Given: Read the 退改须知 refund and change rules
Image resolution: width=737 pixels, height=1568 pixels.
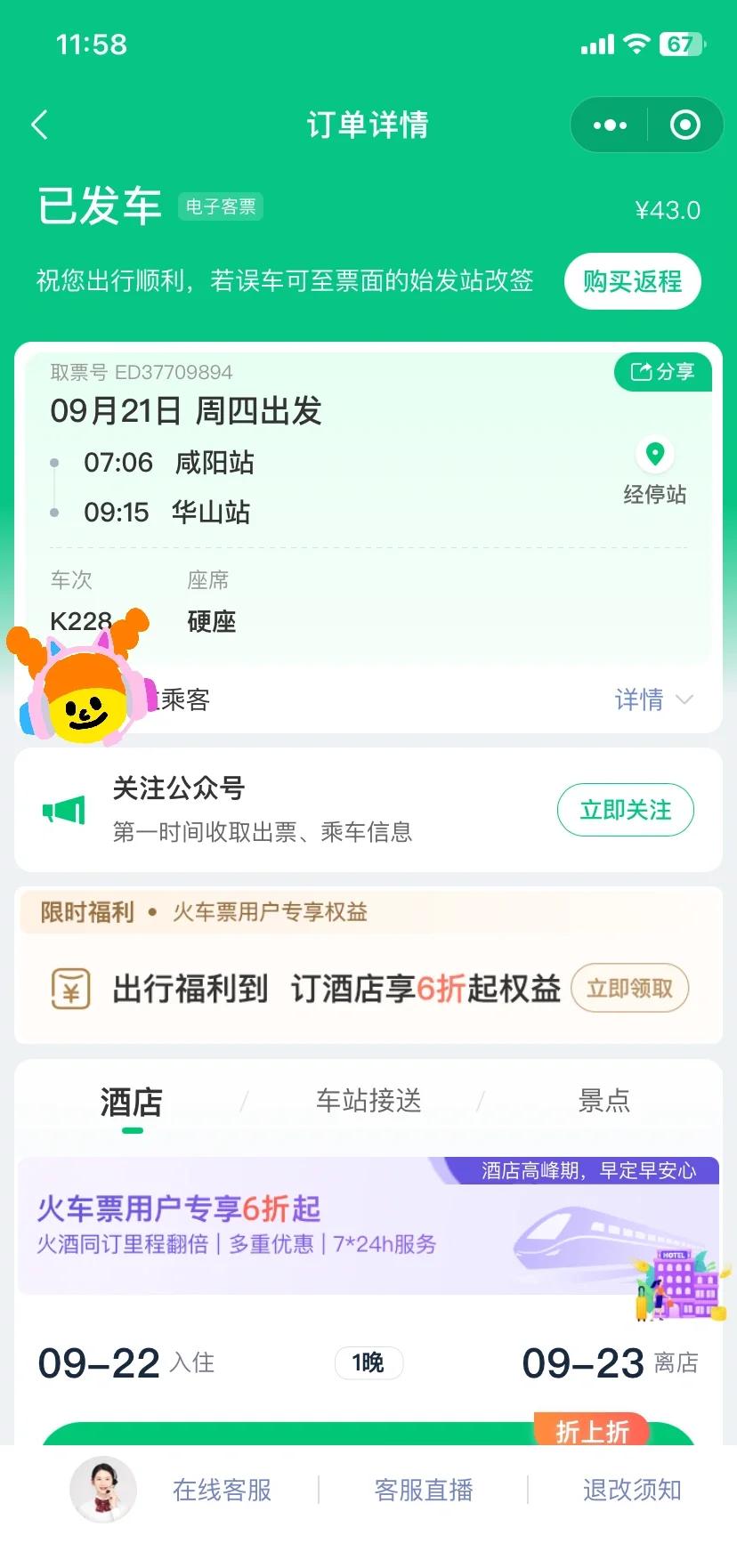Looking at the screenshot, I should click(632, 1490).
